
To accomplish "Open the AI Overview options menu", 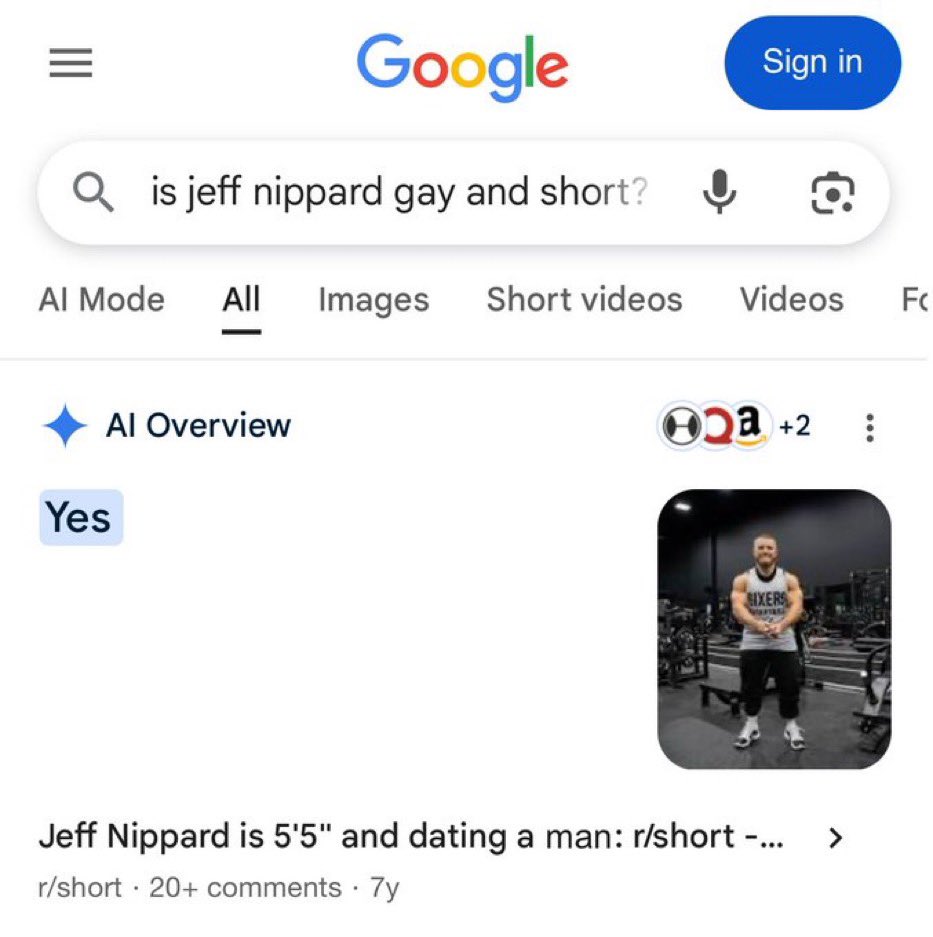I will coord(869,428).
